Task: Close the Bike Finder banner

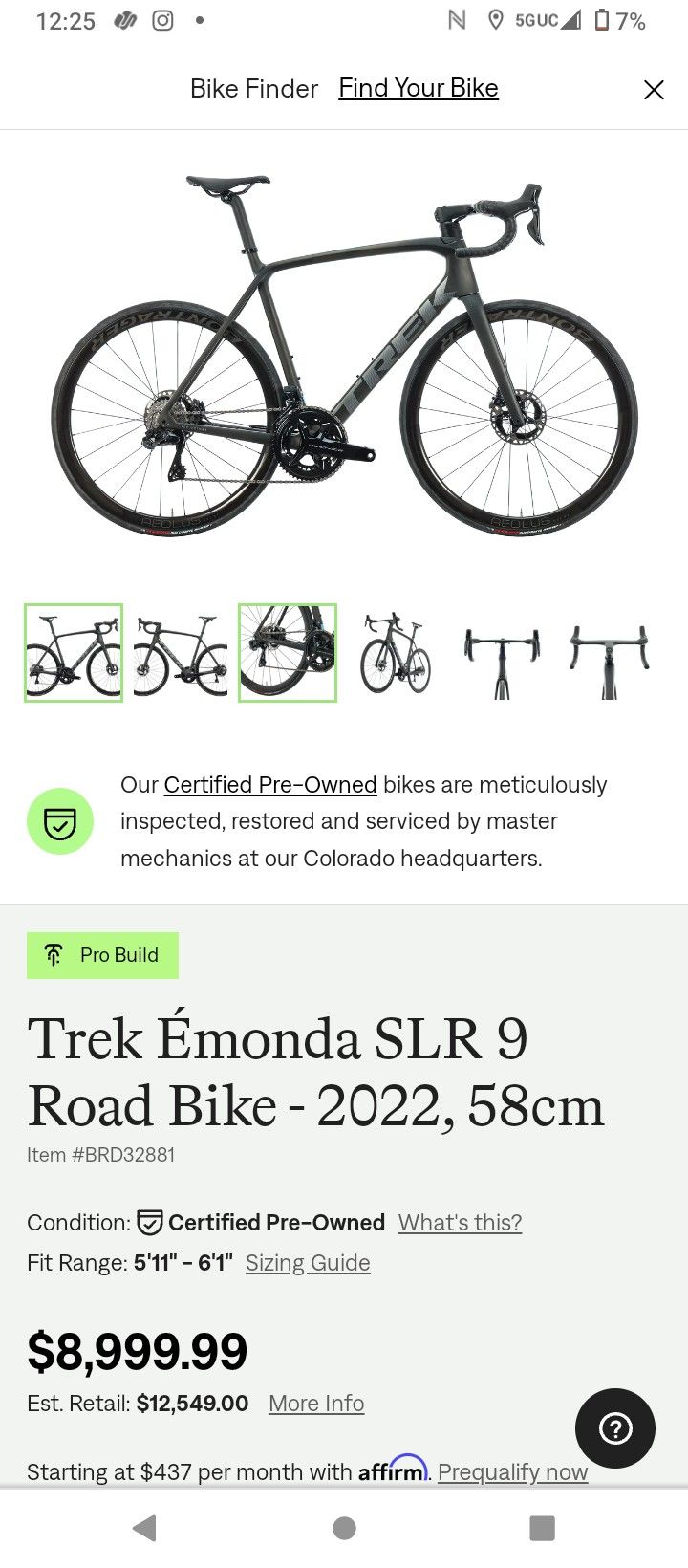Action: 654,90
